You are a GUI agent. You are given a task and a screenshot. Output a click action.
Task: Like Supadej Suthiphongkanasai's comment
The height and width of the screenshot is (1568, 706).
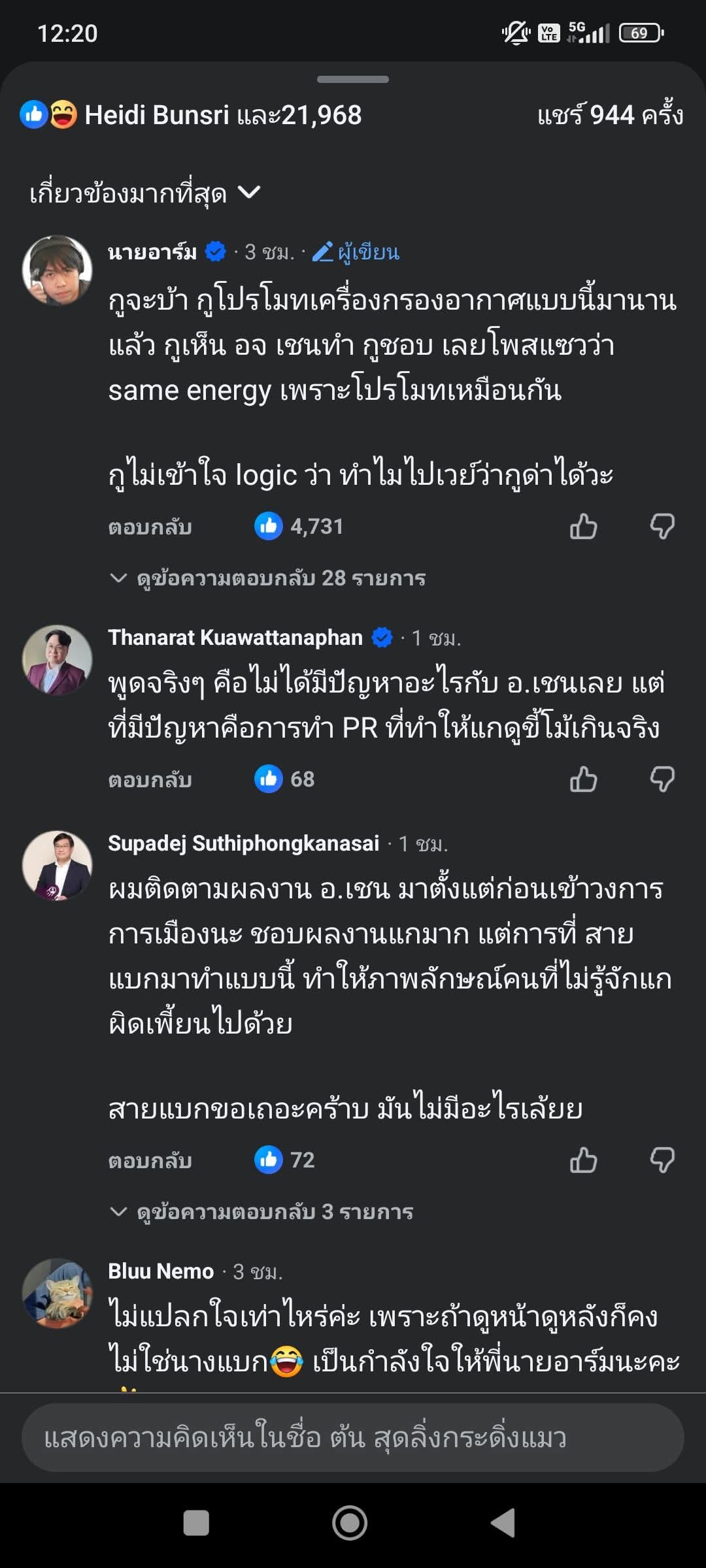583,1160
